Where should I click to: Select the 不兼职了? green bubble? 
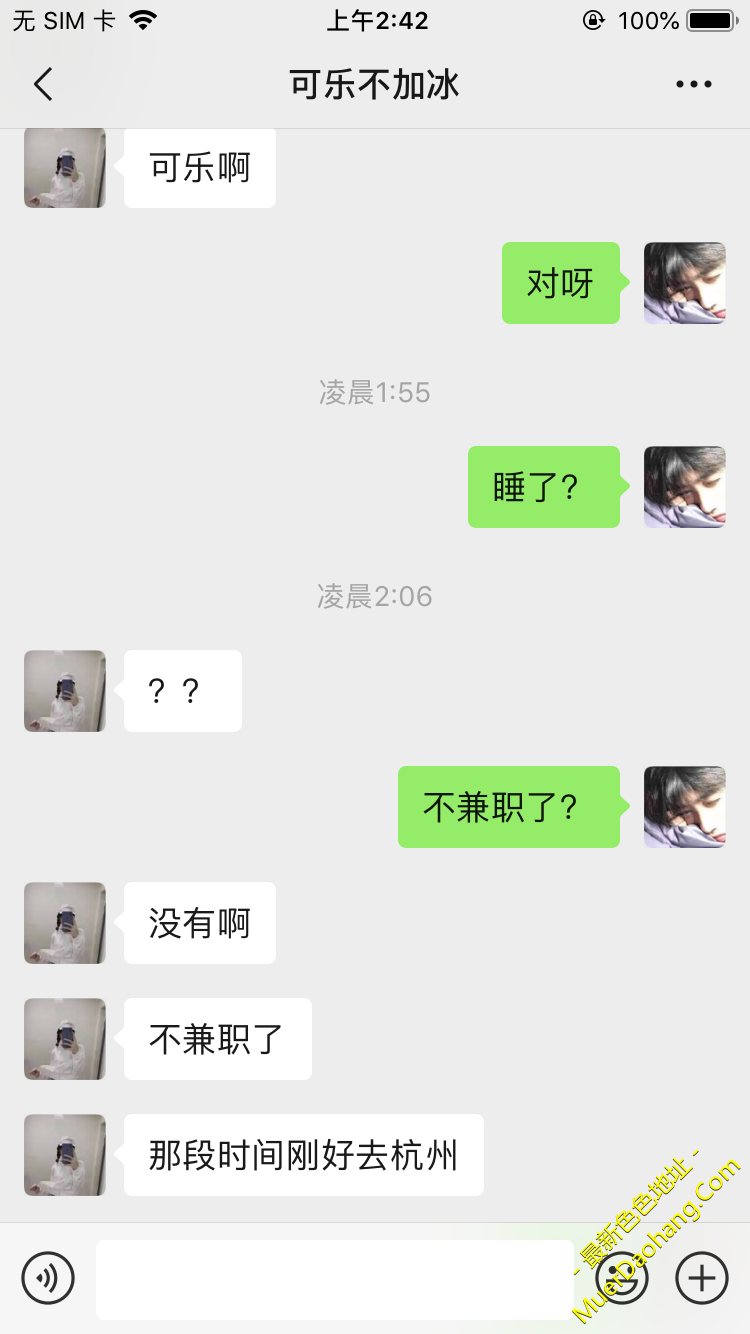[508, 807]
